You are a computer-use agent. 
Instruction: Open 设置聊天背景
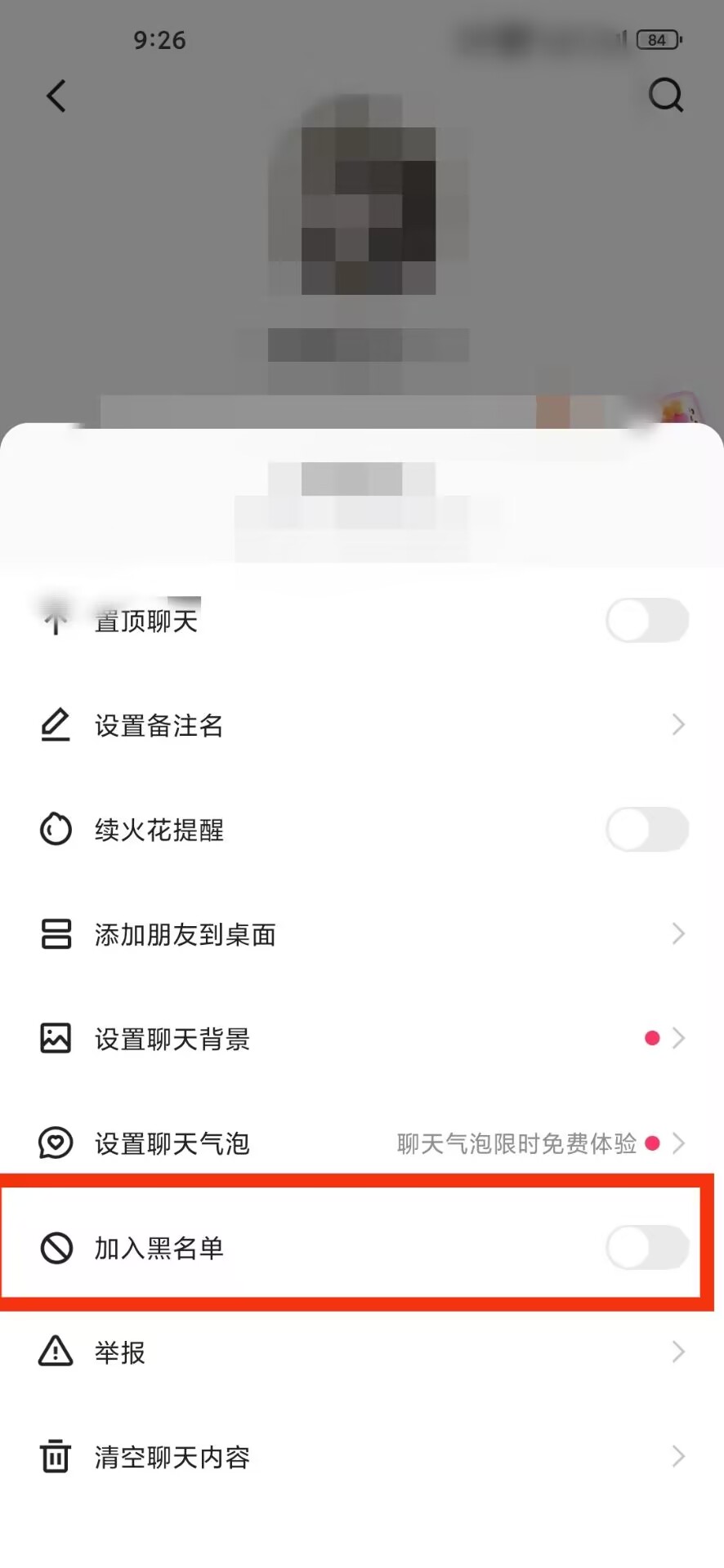click(x=362, y=1039)
